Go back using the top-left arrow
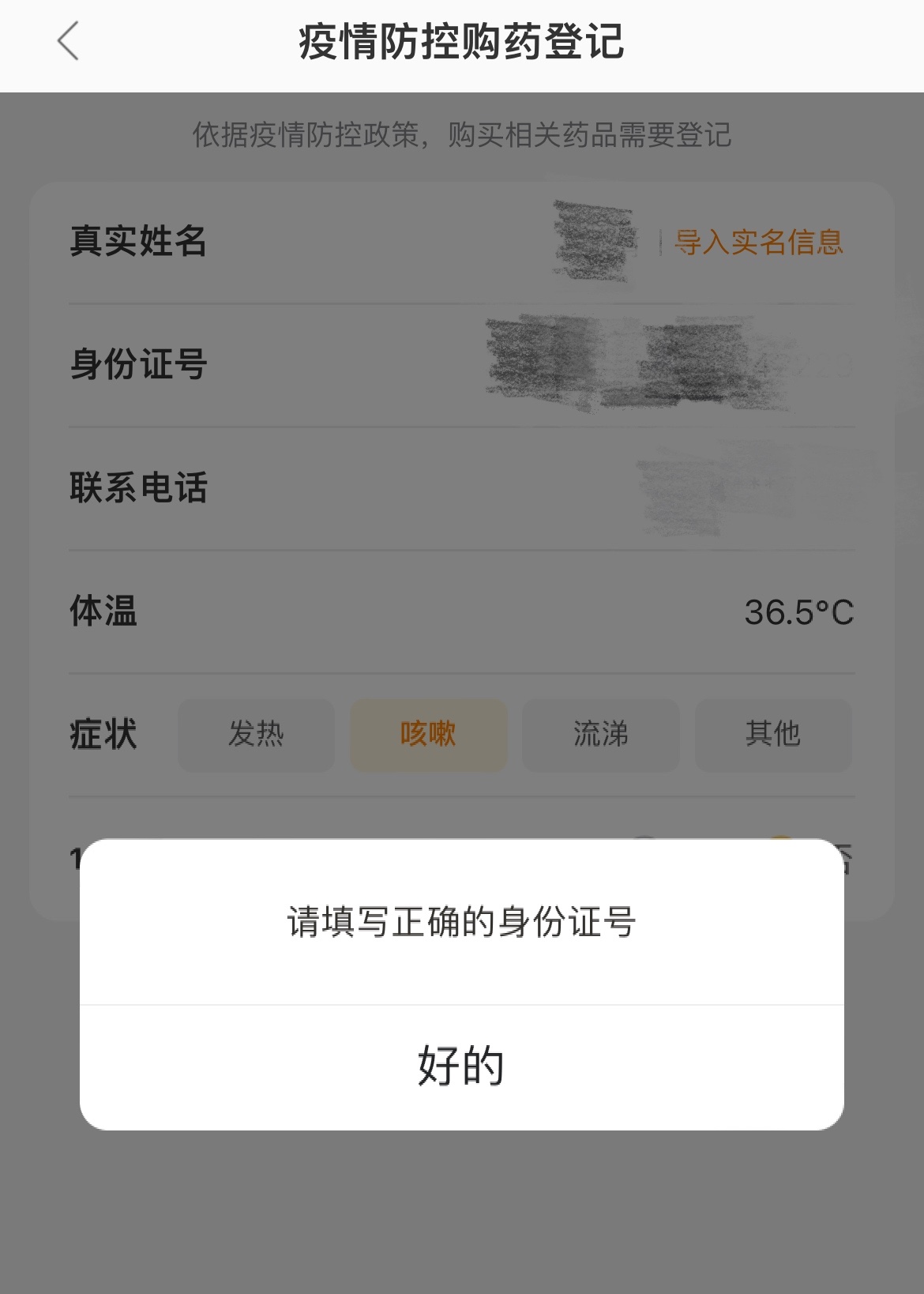The height and width of the screenshot is (1294, 924). 69,41
